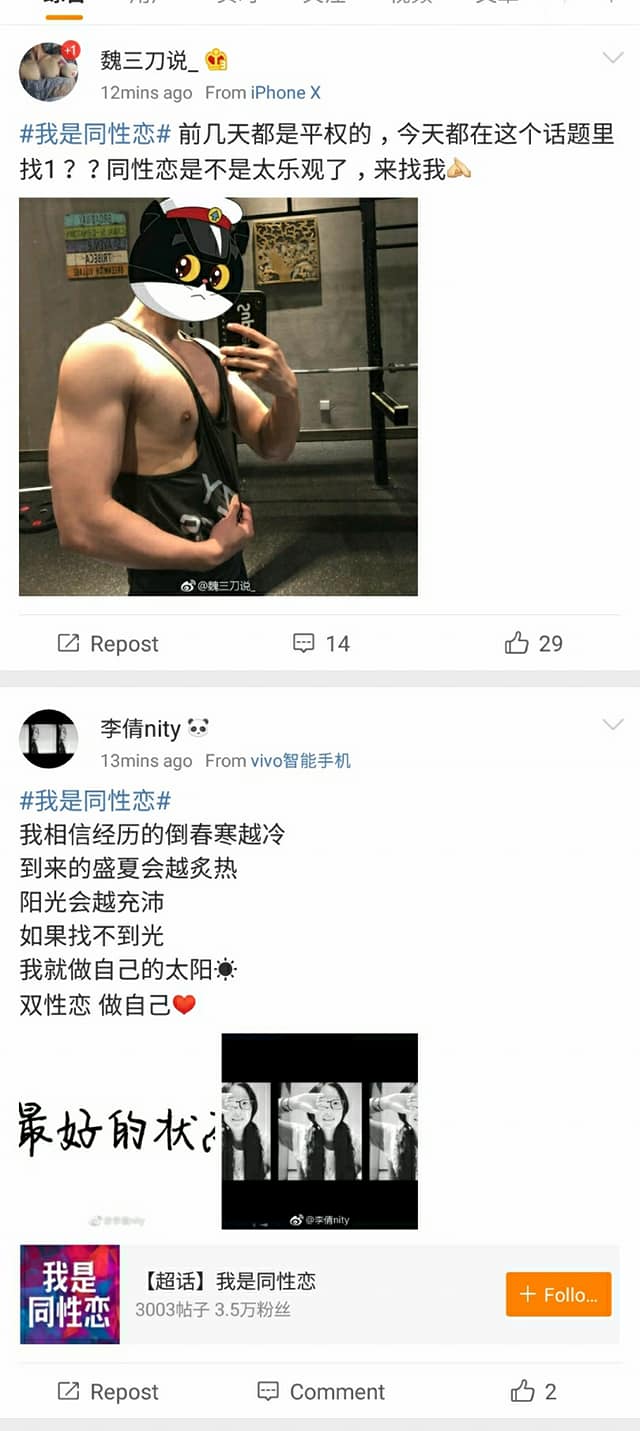This screenshot has width=640, height=1431.
Task: Open the 14 comments on 魏三刀说_ post
Action: pyautogui.click(x=321, y=643)
